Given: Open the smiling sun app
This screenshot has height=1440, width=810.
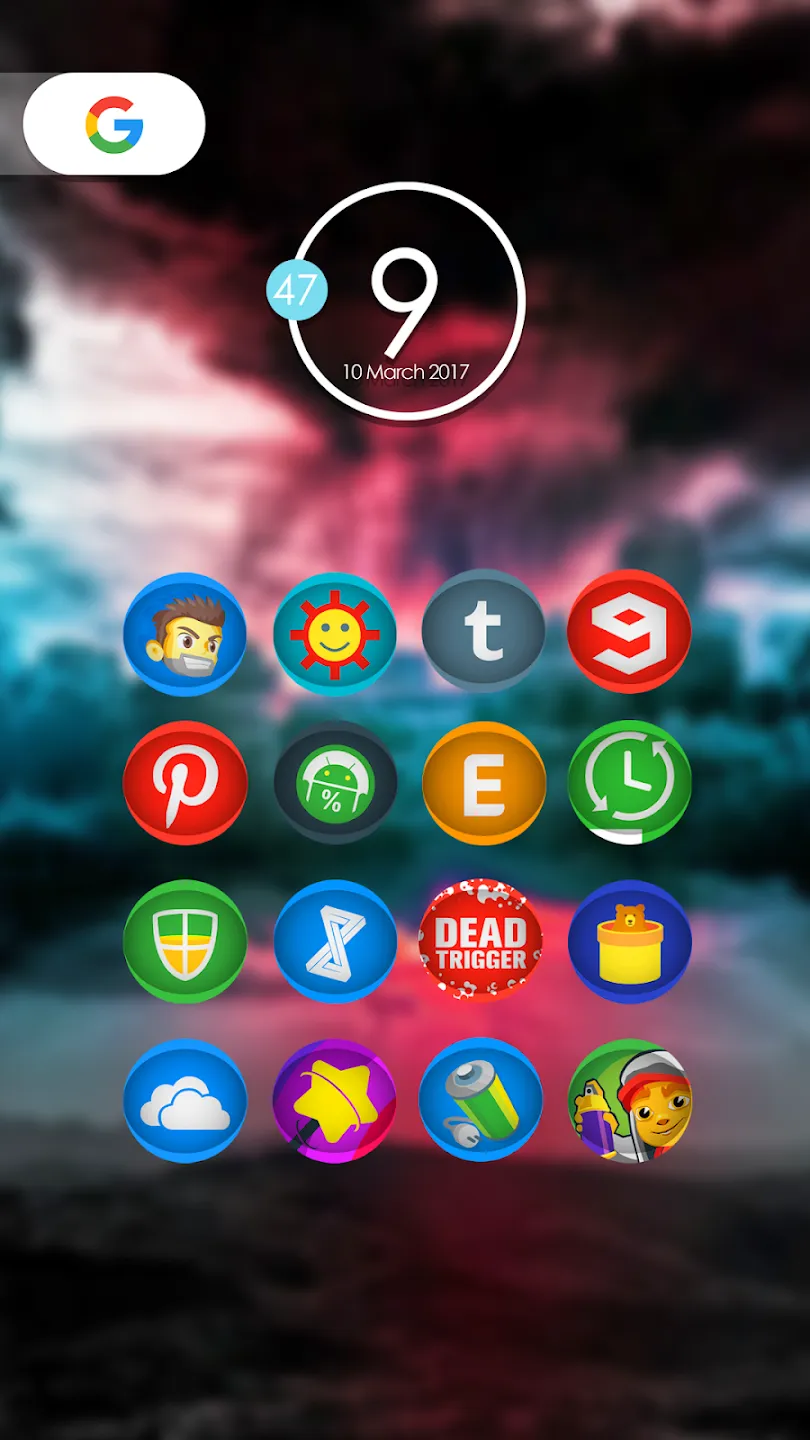Looking at the screenshot, I should (335, 633).
